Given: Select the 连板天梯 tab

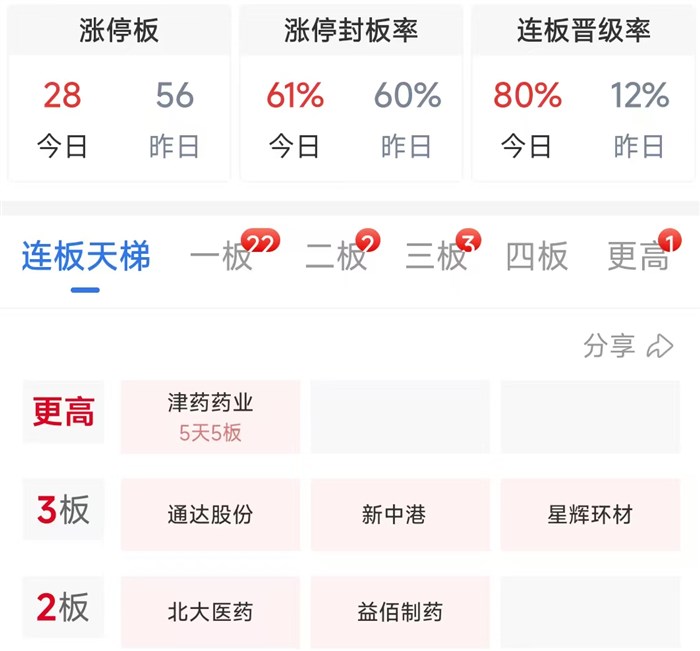Looking at the screenshot, I should coord(86,256).
